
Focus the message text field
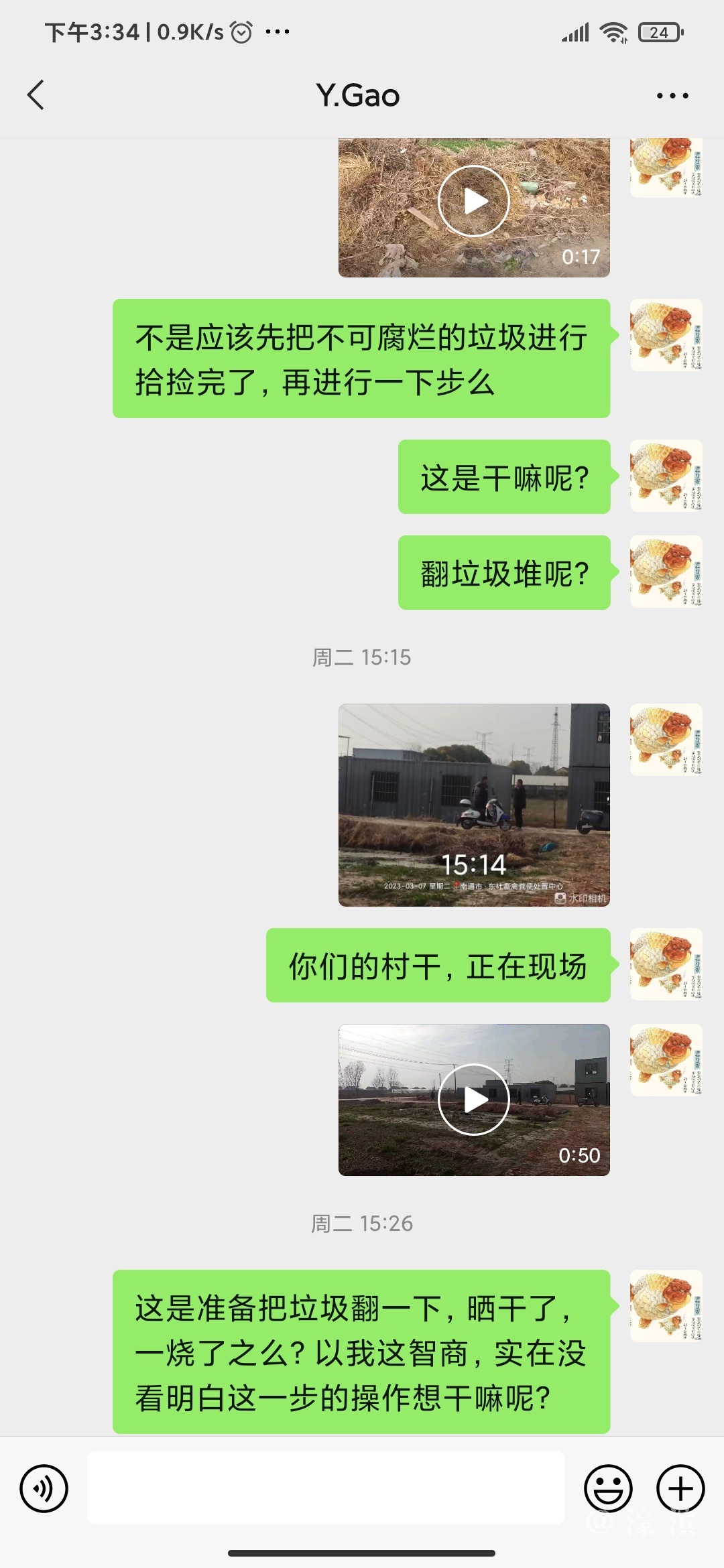[326, 1488]
